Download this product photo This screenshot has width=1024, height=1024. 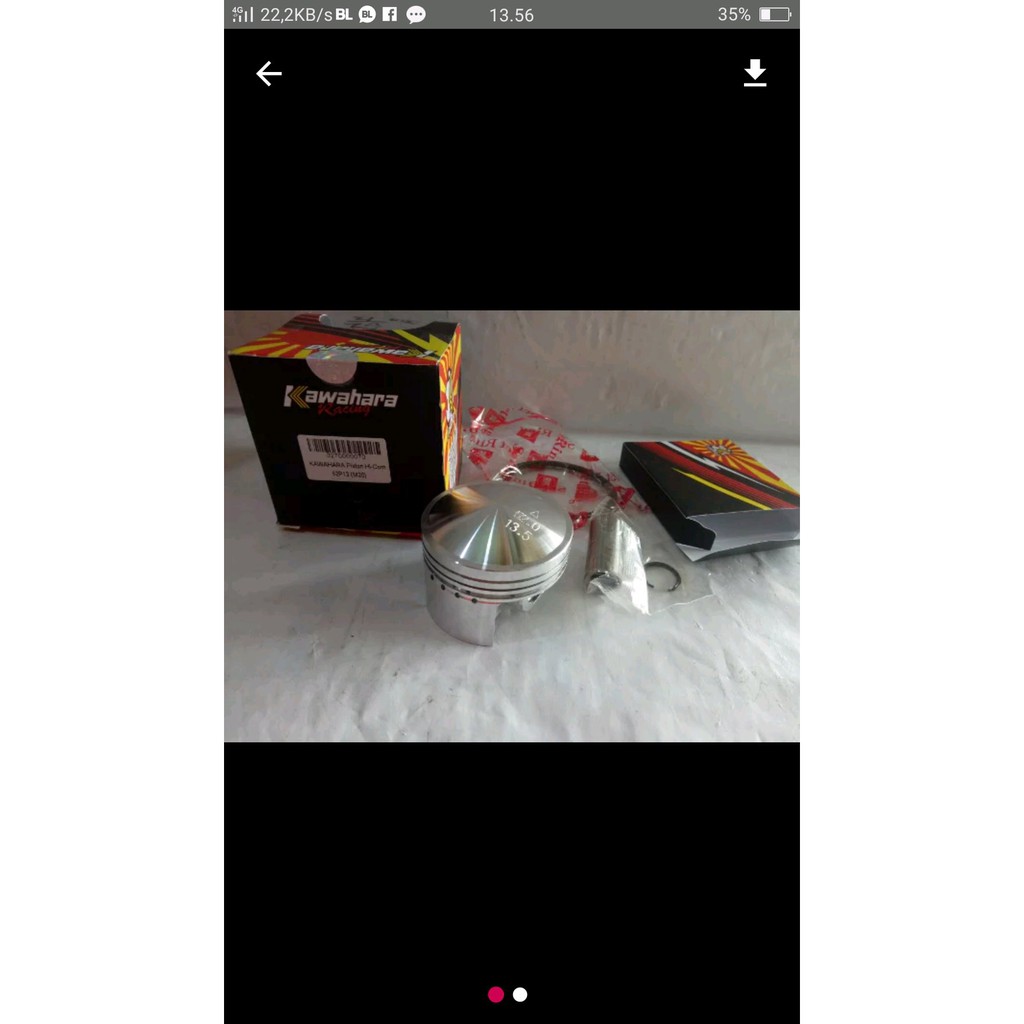point(755,73)
